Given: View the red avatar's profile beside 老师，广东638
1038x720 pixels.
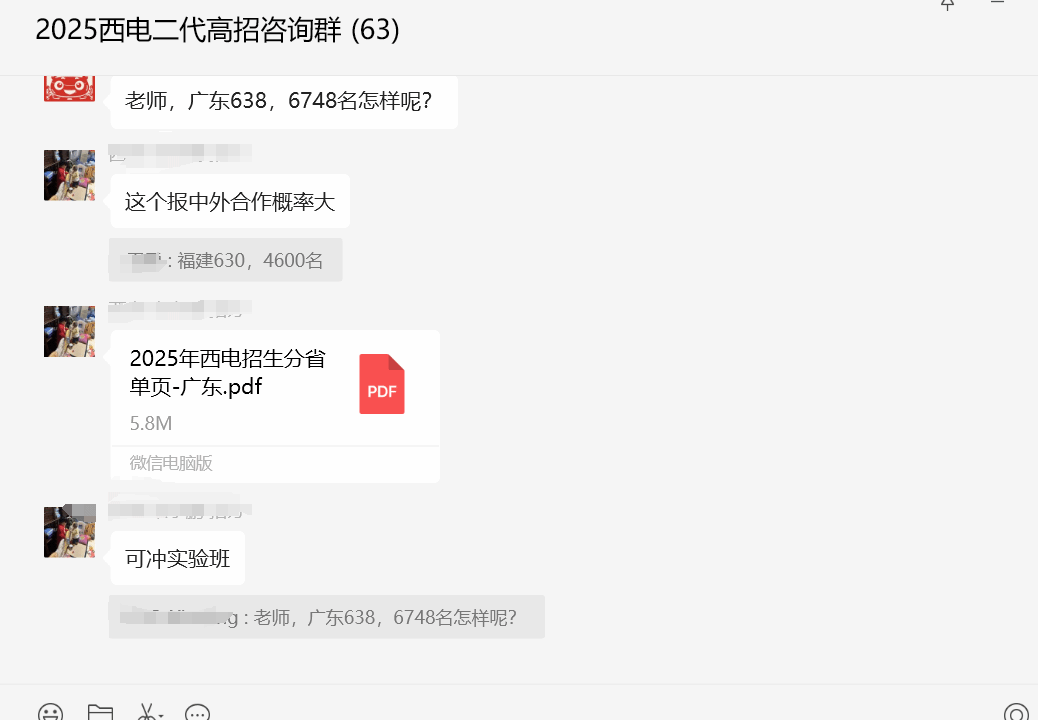Looking at the screenshot, I should 69,88.
